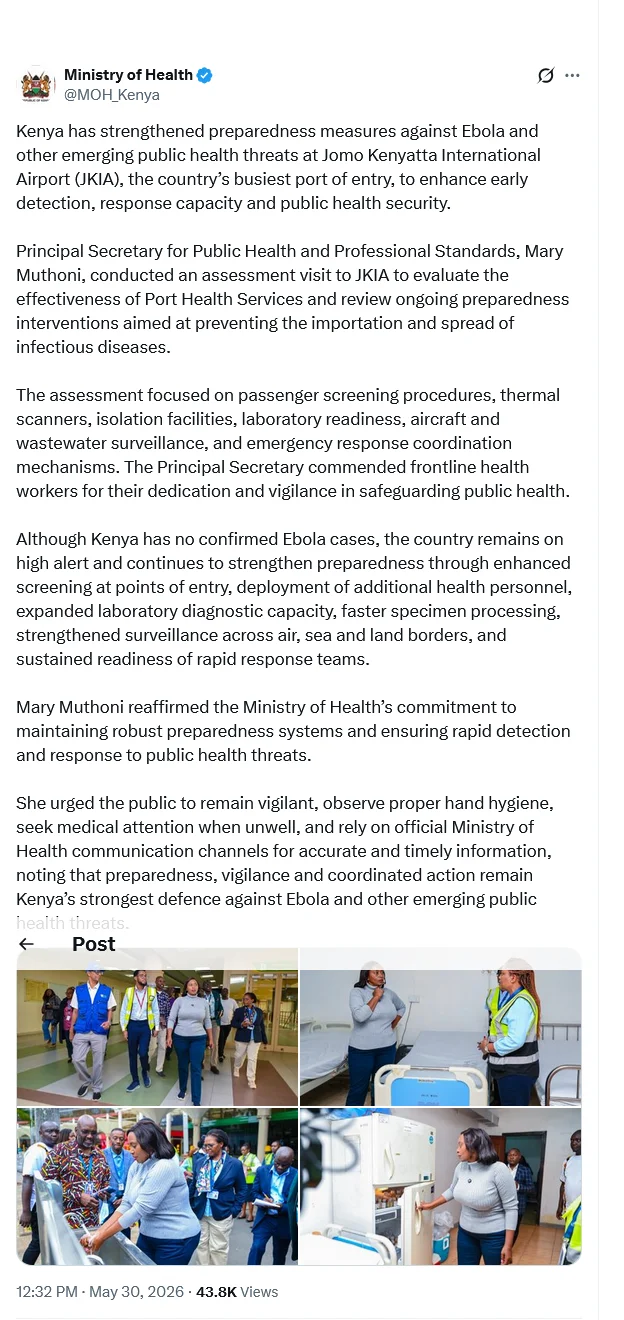624x1320 pixels.
Task: Tap the Grok icon beside the overflow menu
Action: click(546, 75)
